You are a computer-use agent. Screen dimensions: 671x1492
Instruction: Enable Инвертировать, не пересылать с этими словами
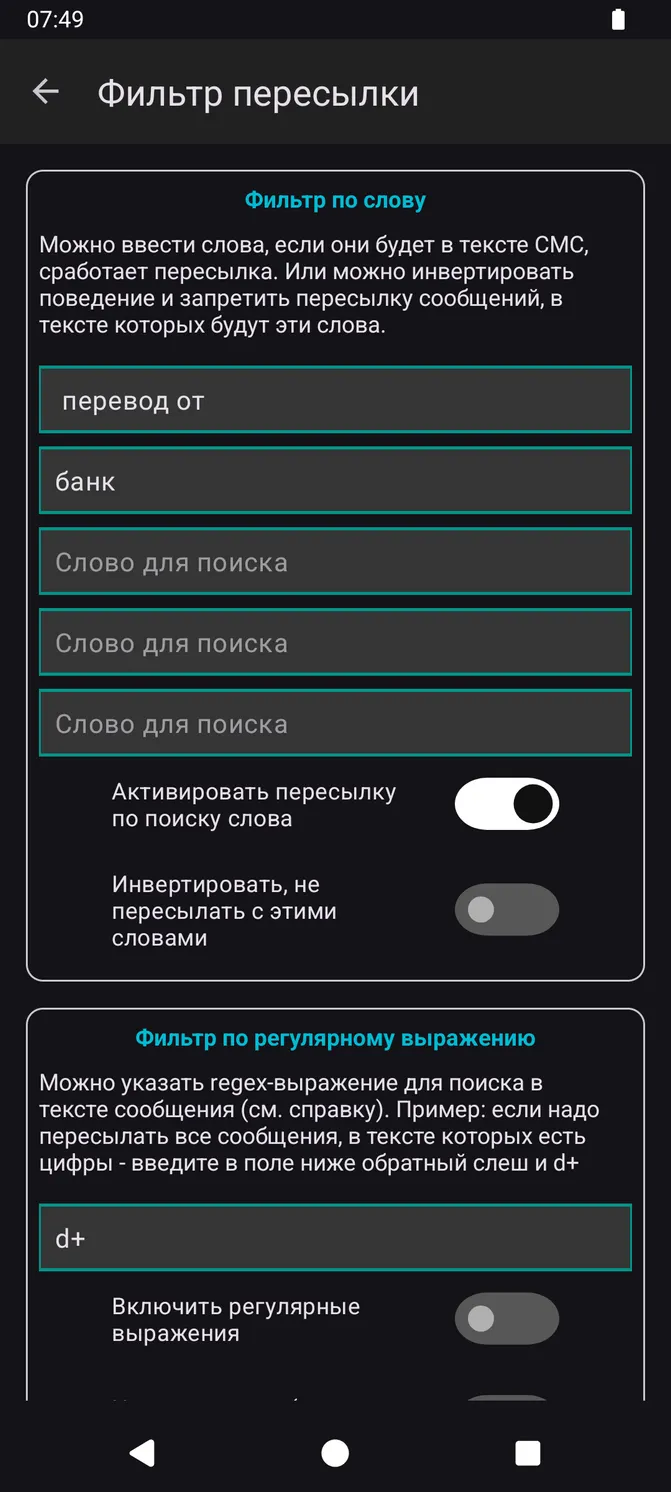point(506,910)
